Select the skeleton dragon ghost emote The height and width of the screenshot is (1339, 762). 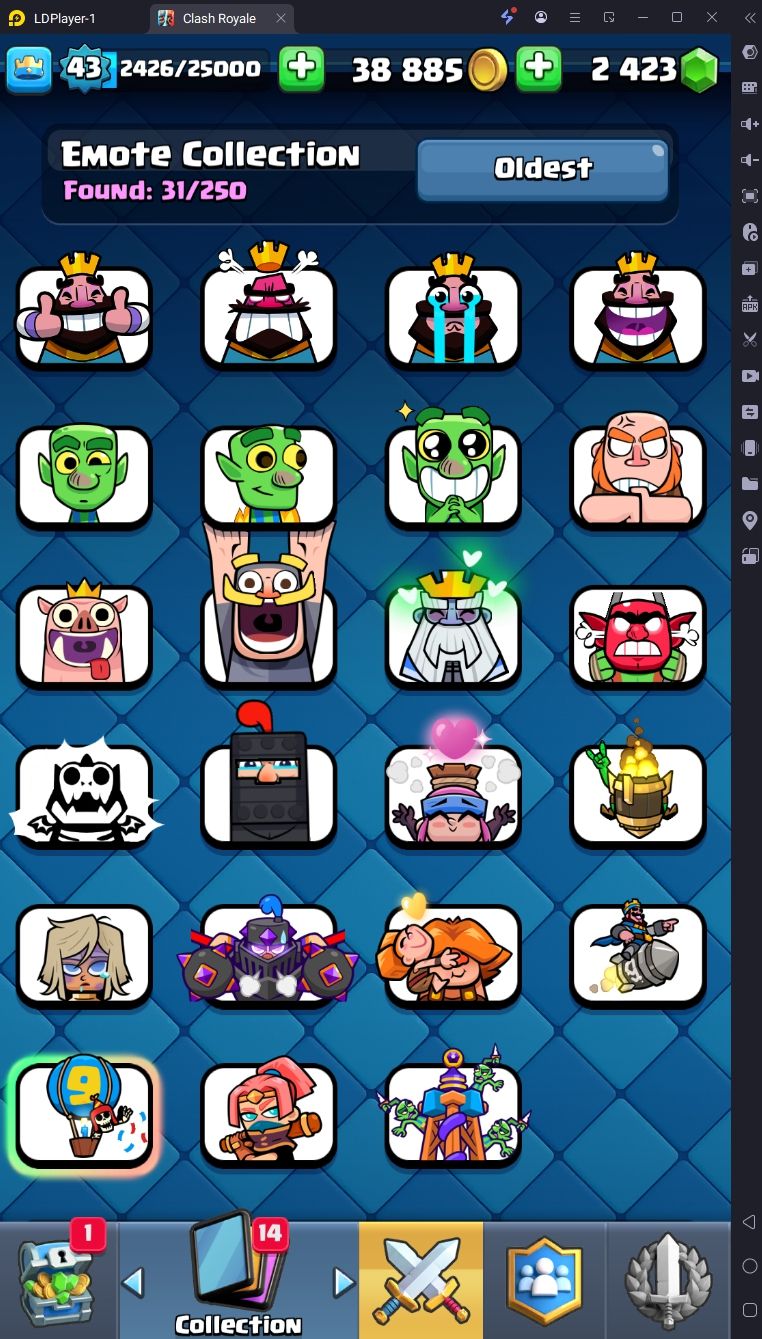tap(84, 795)
